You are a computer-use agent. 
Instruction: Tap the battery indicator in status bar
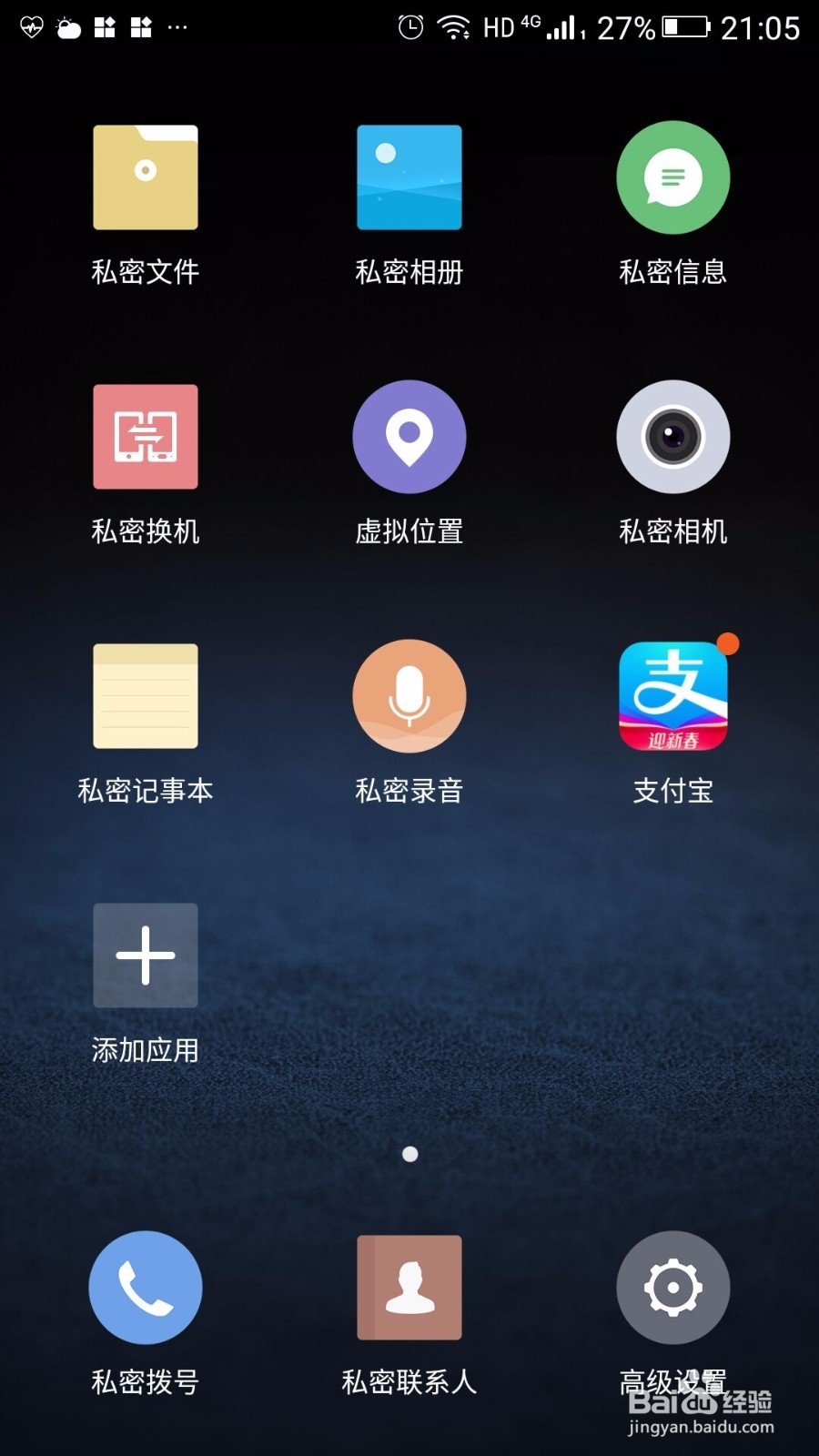(684, 27)
